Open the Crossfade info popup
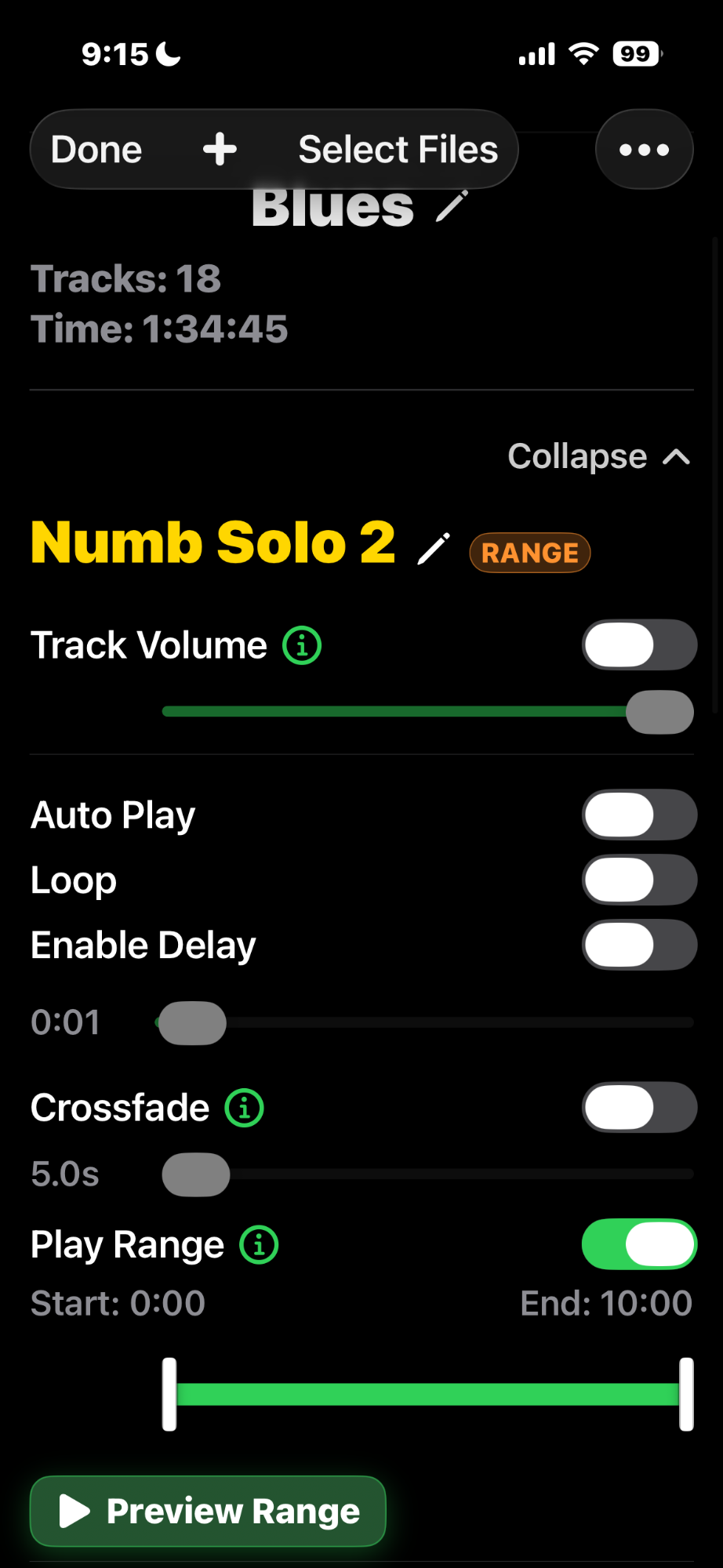 244,1108
